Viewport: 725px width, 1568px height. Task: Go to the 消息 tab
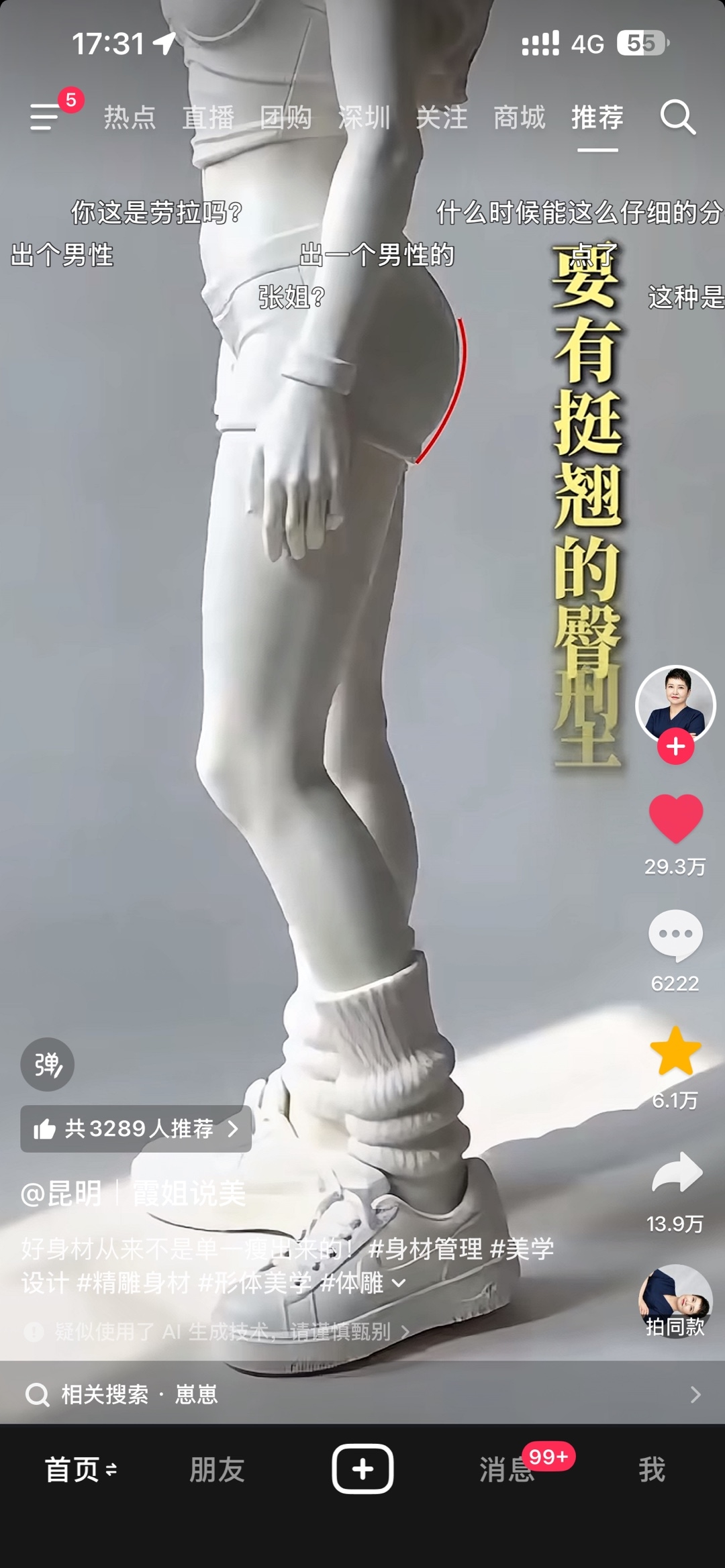(507, 1469)
